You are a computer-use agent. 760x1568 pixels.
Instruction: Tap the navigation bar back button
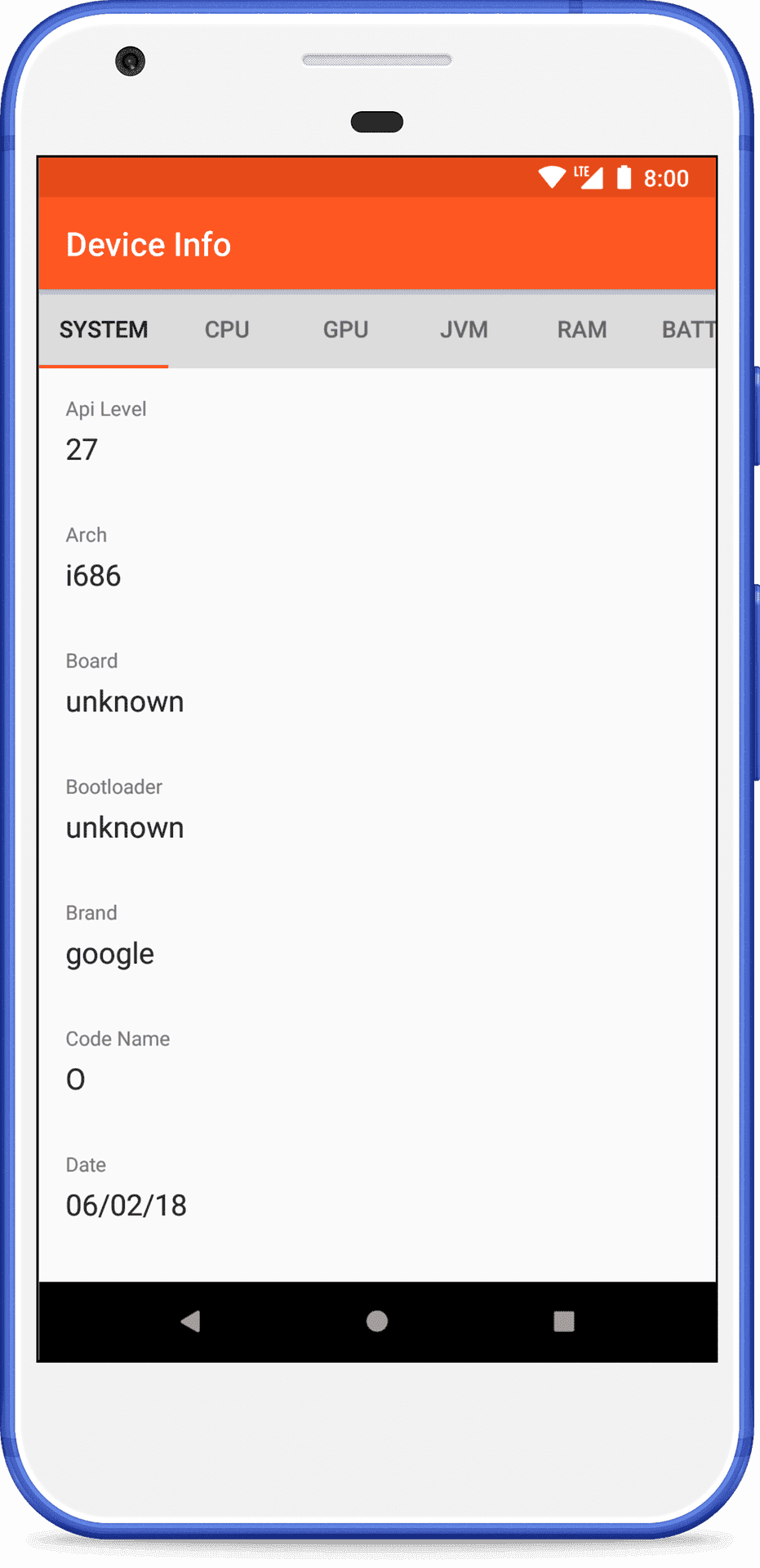[x=190, y=1321]
